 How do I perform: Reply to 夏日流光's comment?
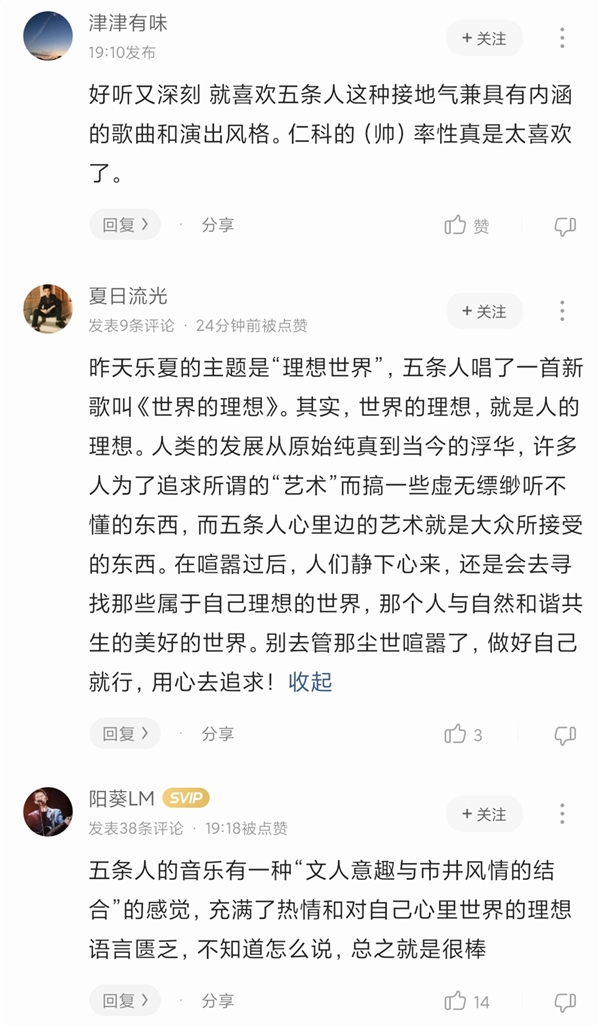tap(125, 733)
